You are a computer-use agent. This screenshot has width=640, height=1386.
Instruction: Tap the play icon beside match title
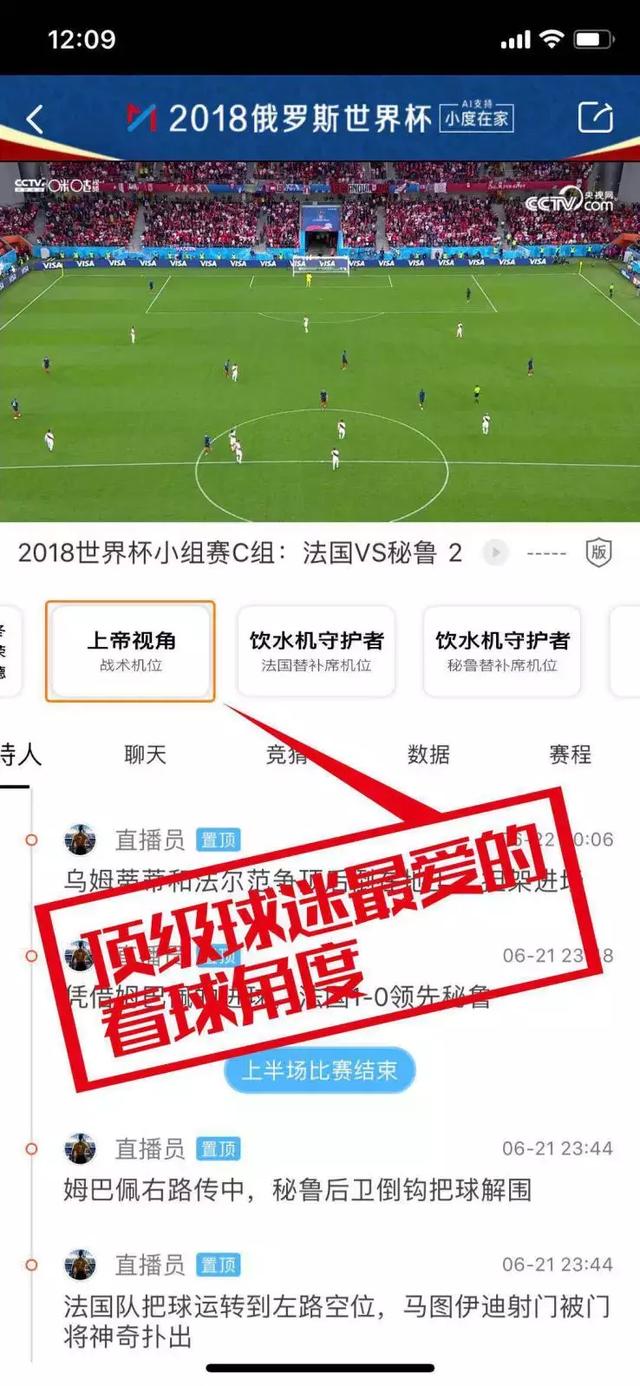[x=495, y=552]
